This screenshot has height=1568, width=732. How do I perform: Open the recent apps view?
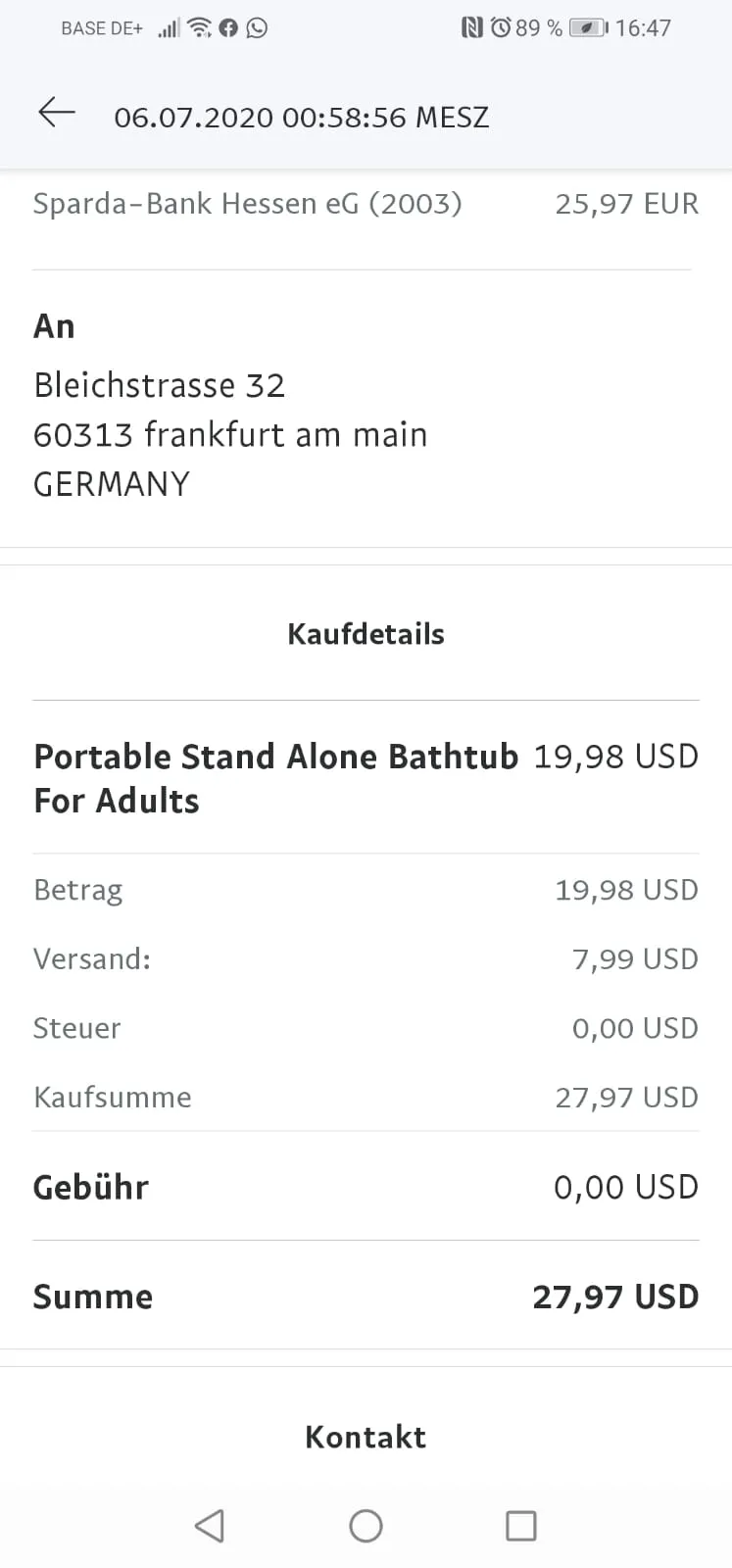coord(520,1525)
